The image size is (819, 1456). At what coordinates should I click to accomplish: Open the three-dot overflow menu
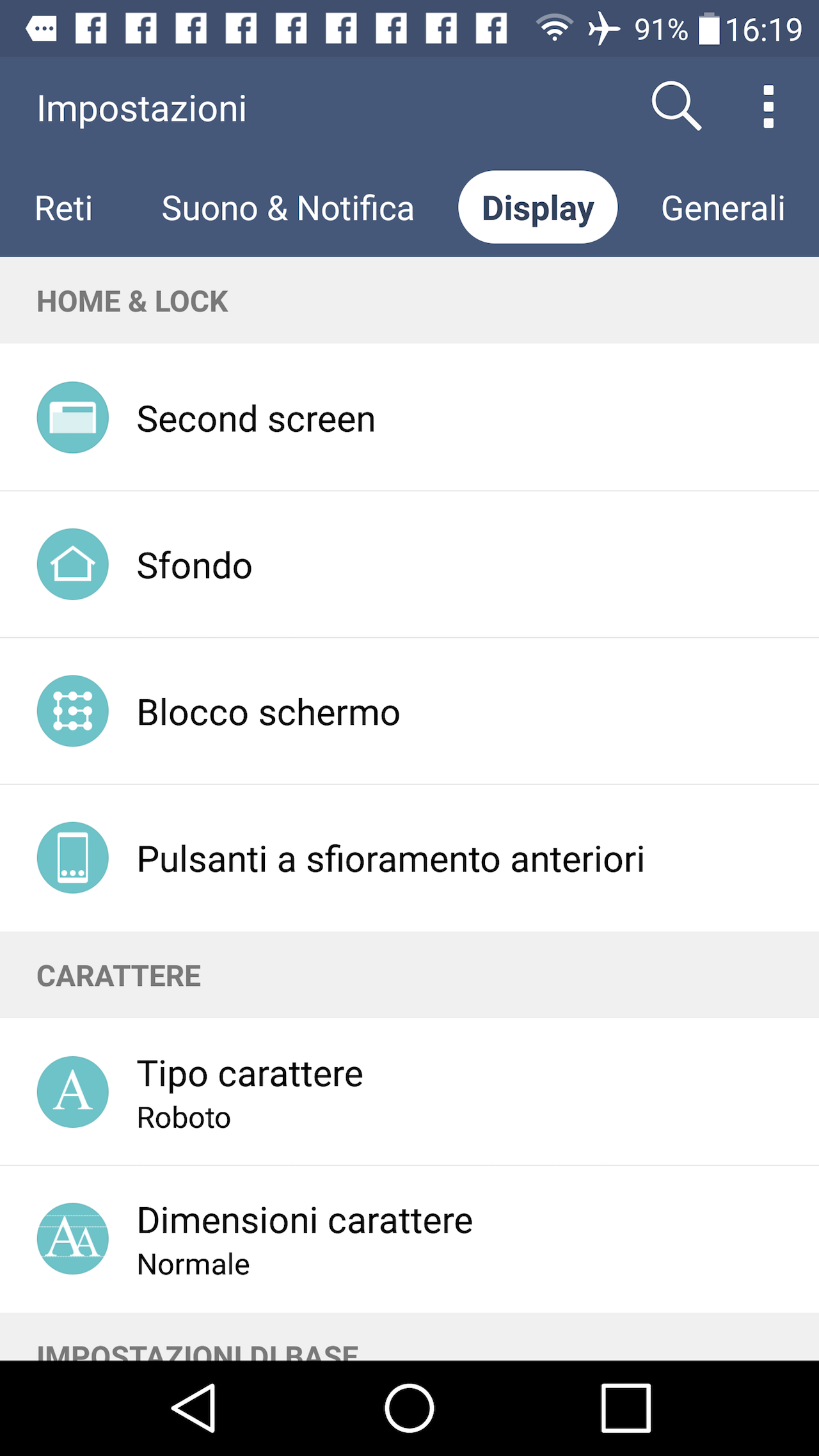768,107
